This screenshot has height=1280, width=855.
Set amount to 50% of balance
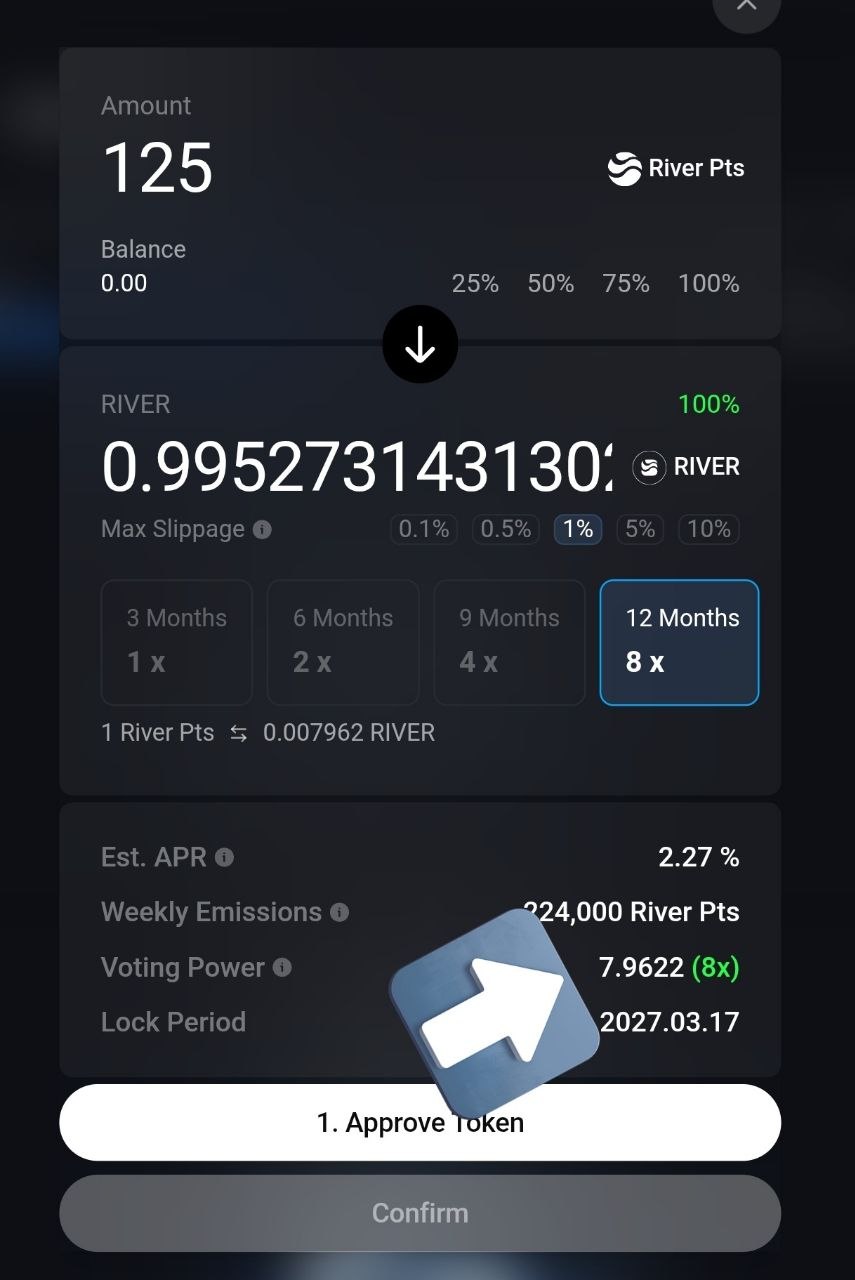pyautogui.click(x=551, y=284)
